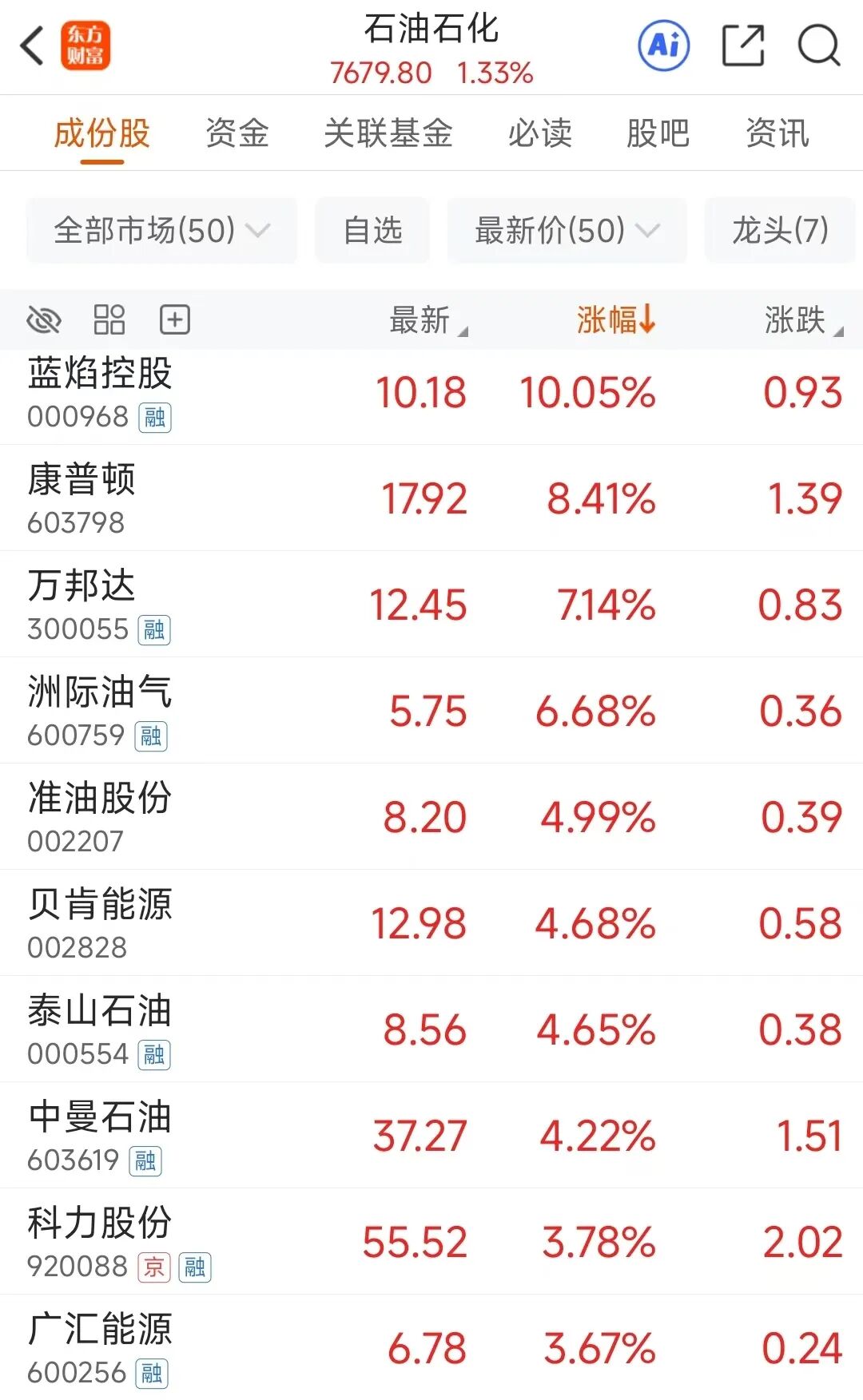Sort list by 涨幅 column
Image resolution: width=863 pixels, height=1400 pixels.
(x=615, y=320)
